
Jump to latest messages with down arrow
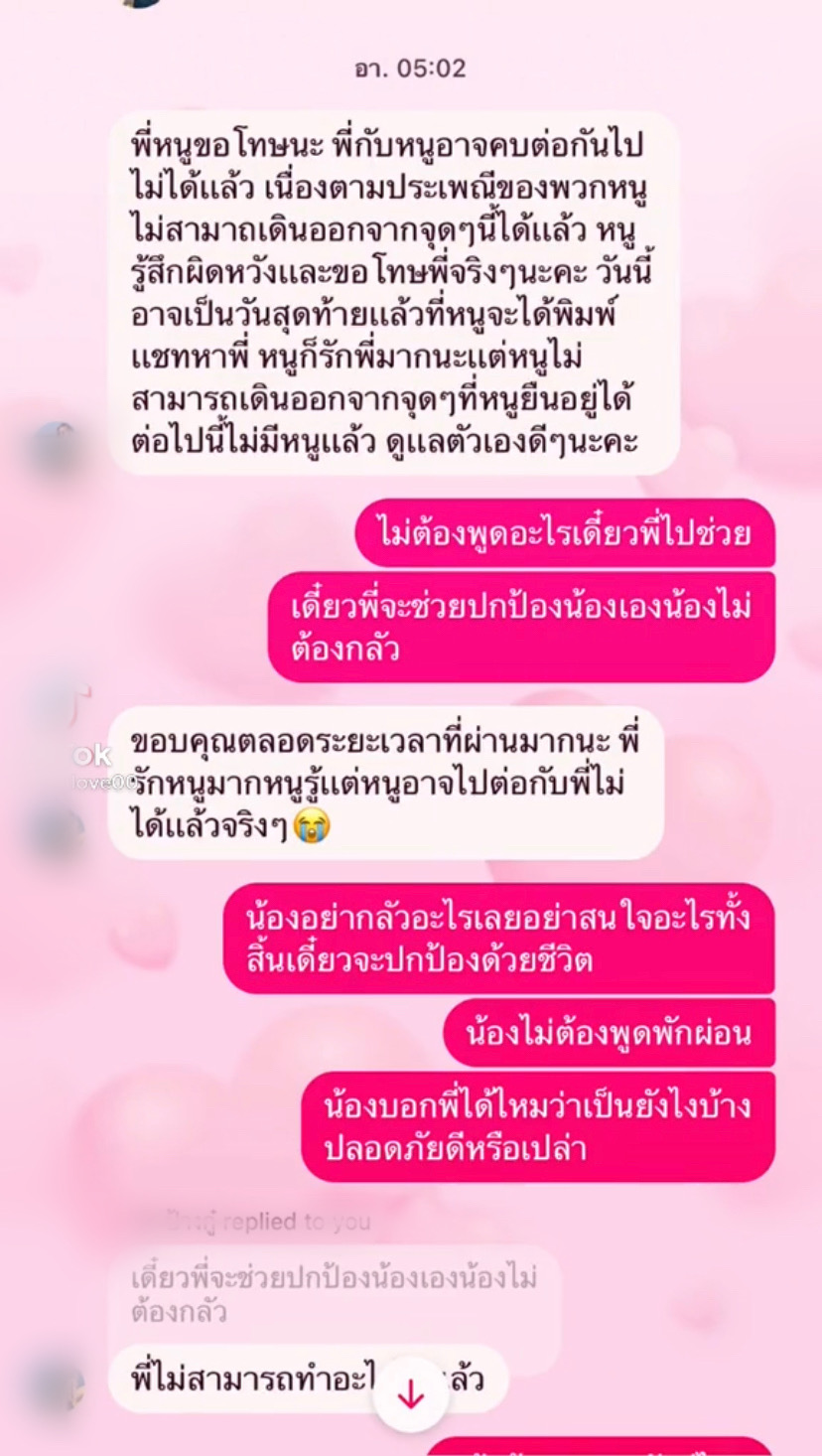[x=410, y=1394]
